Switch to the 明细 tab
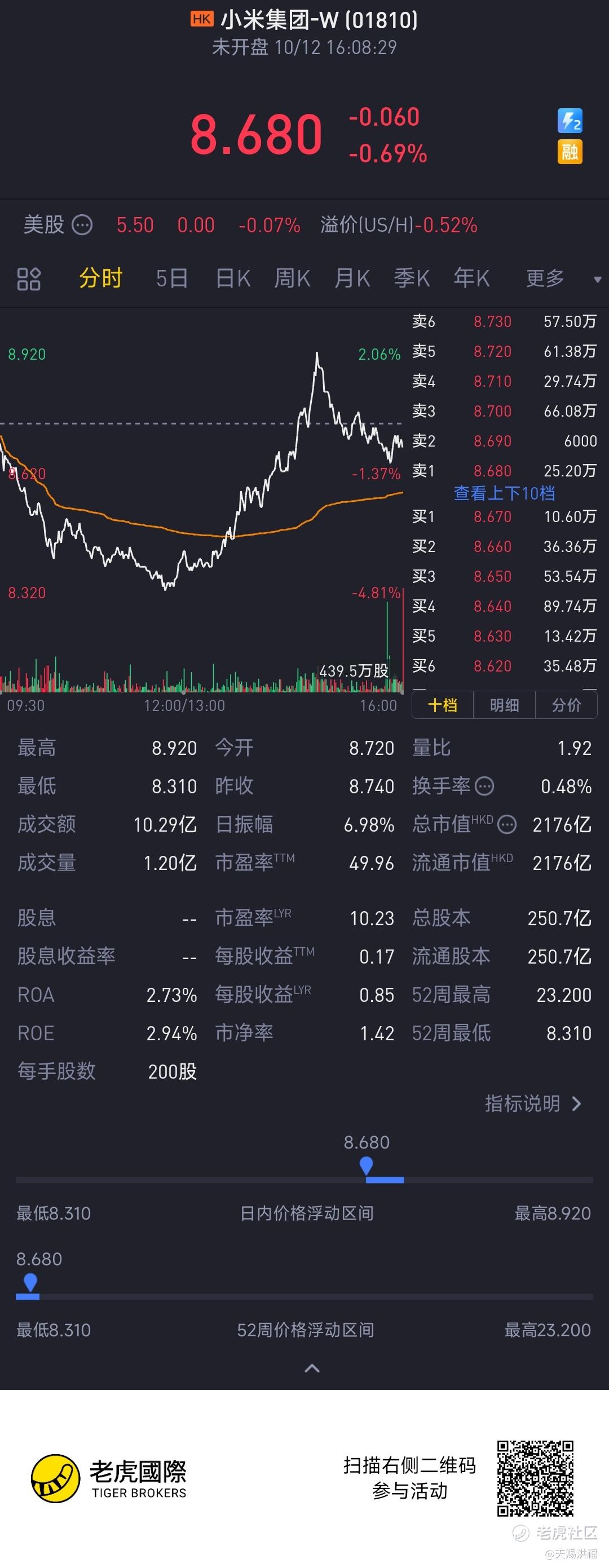This screenshot has width=609, height=1568. (504, 705)
